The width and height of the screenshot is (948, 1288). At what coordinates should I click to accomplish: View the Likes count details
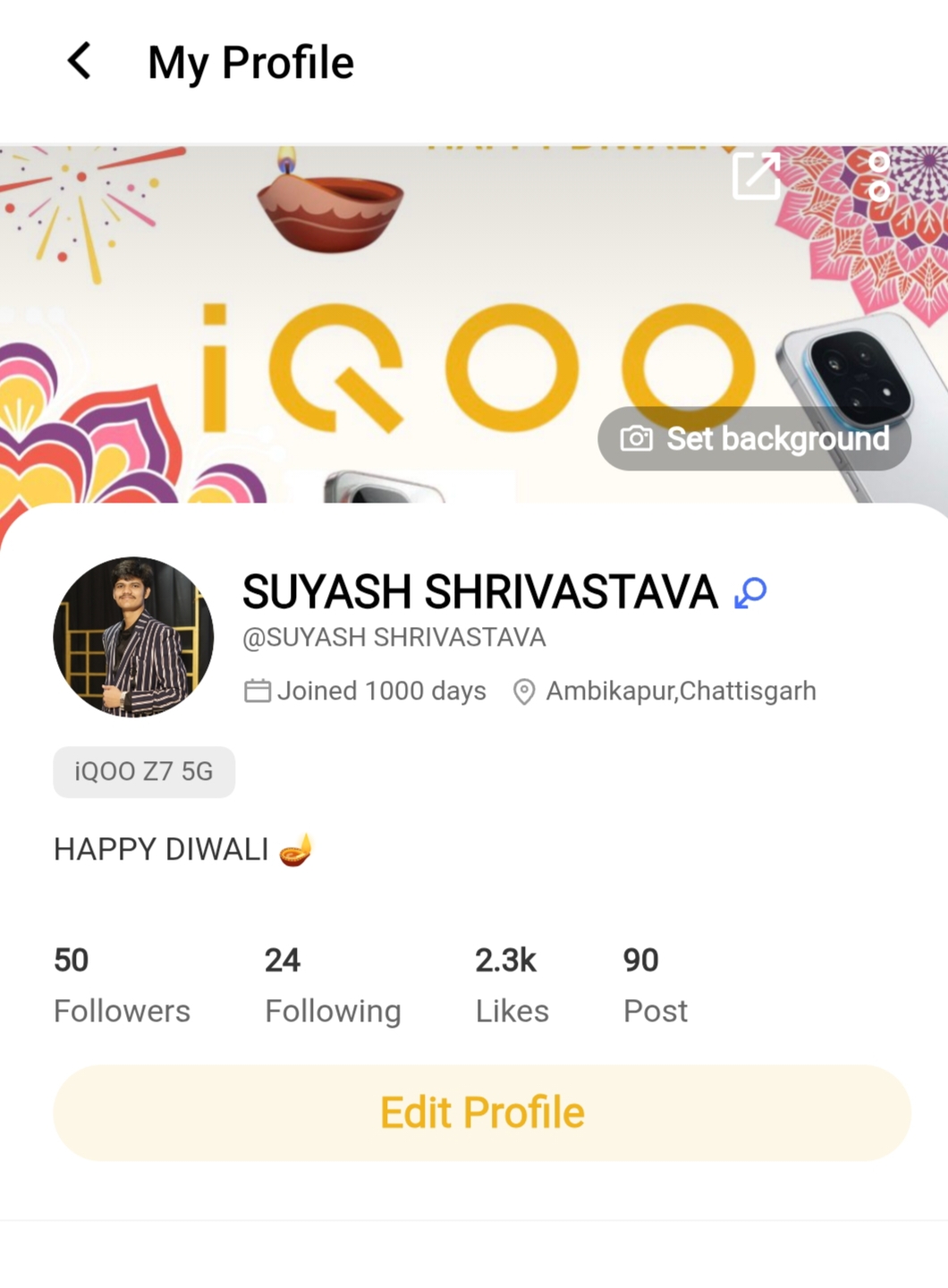[x=512, y=985]
